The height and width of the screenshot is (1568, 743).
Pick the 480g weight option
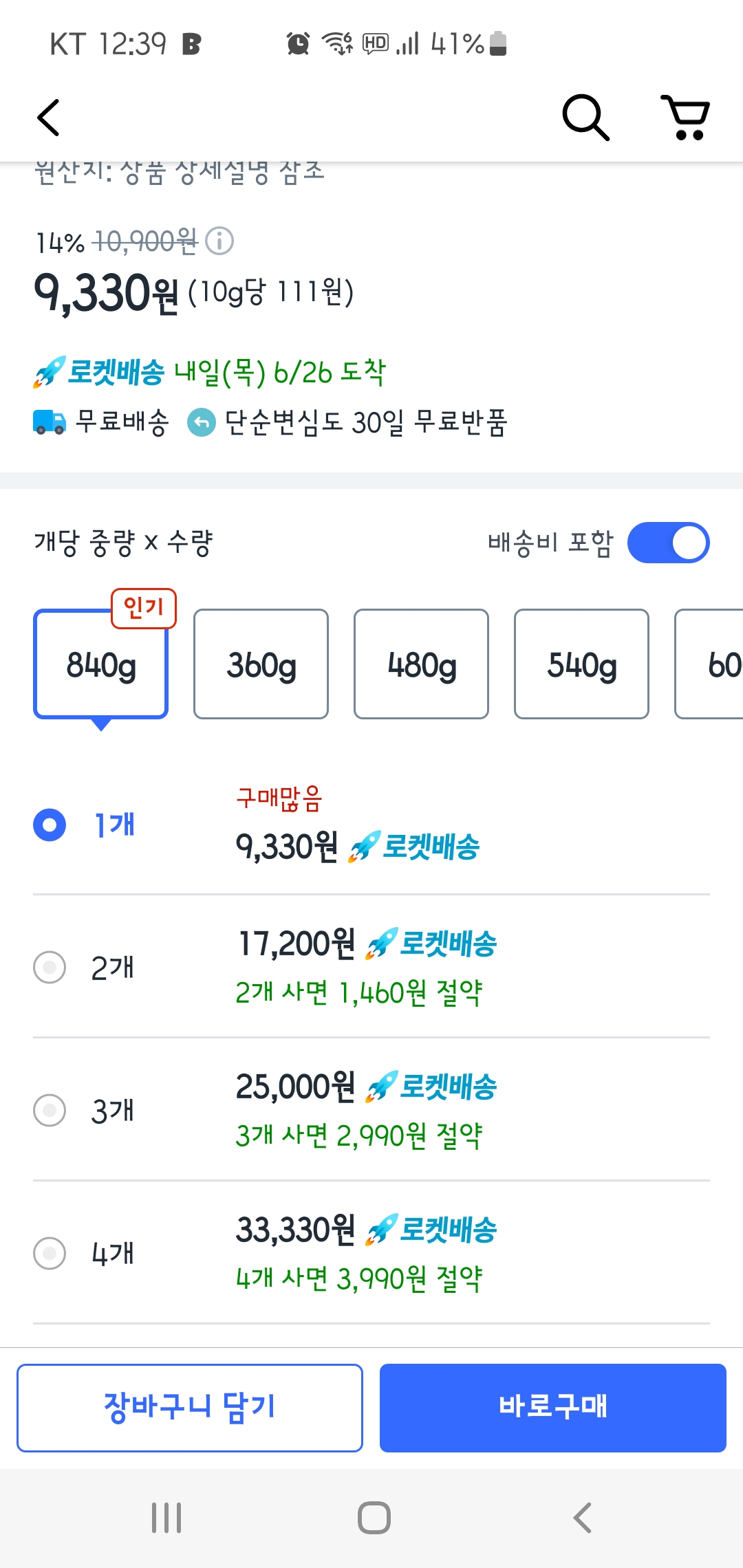(x=422, y=664)
